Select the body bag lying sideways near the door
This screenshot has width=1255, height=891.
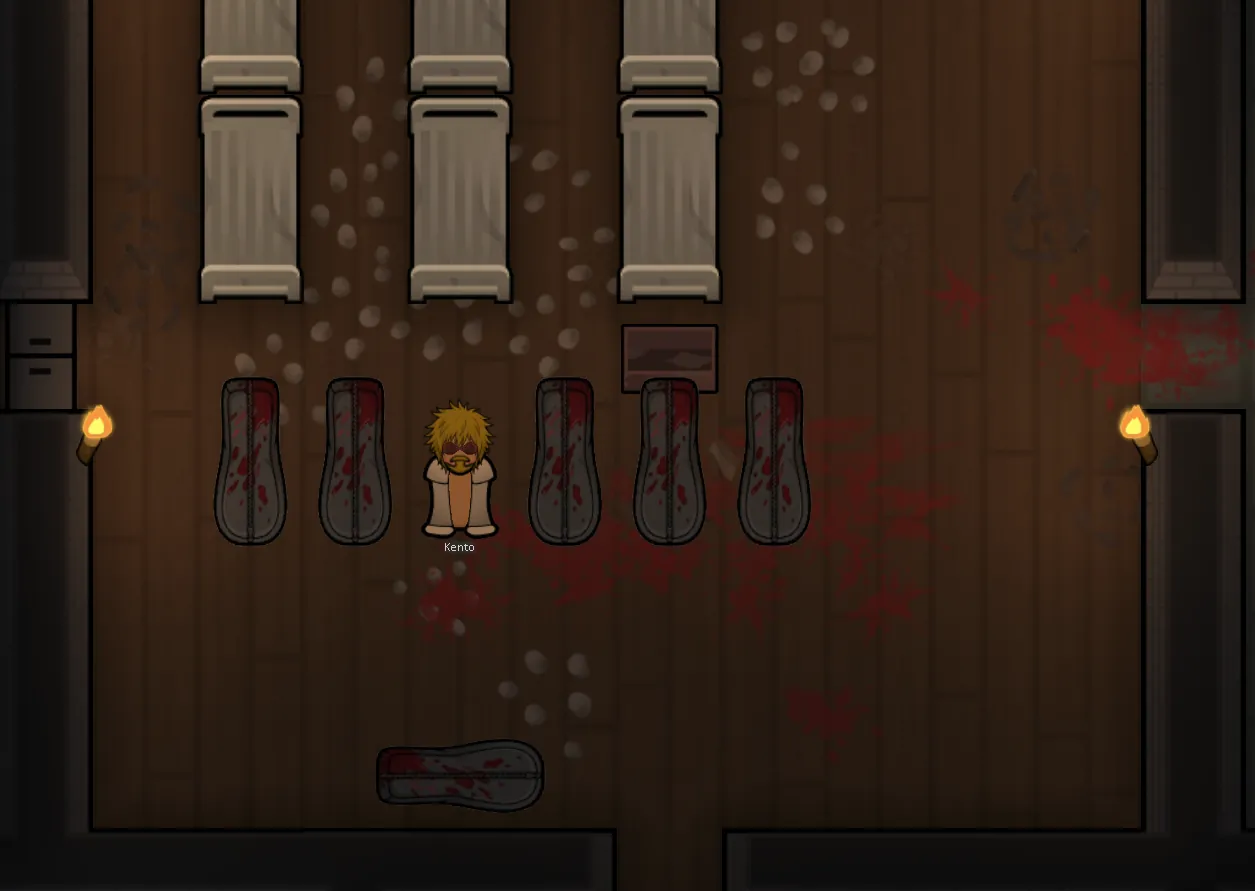pyautogui.click(x=460, y=776)
